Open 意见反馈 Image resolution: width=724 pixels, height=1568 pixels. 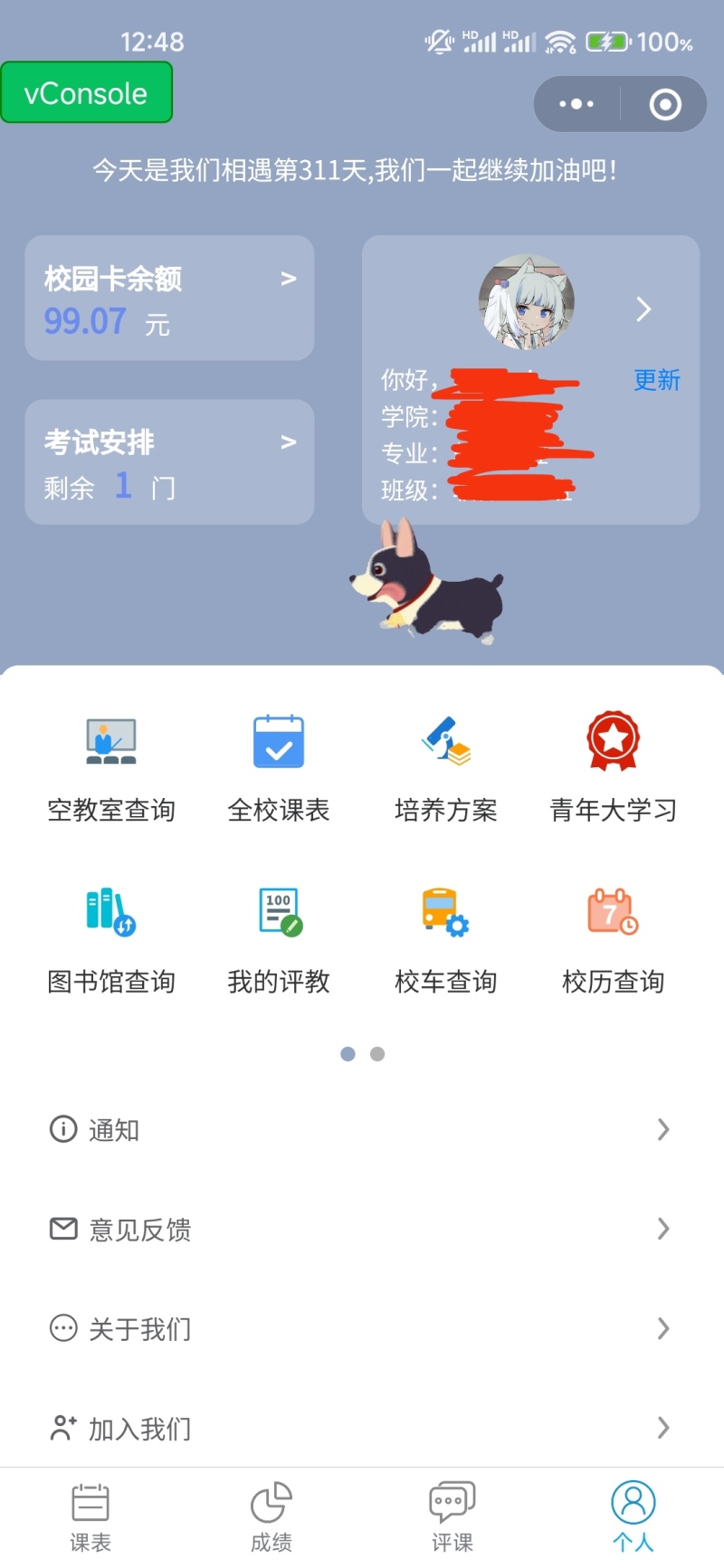[x=362, y=1229]
